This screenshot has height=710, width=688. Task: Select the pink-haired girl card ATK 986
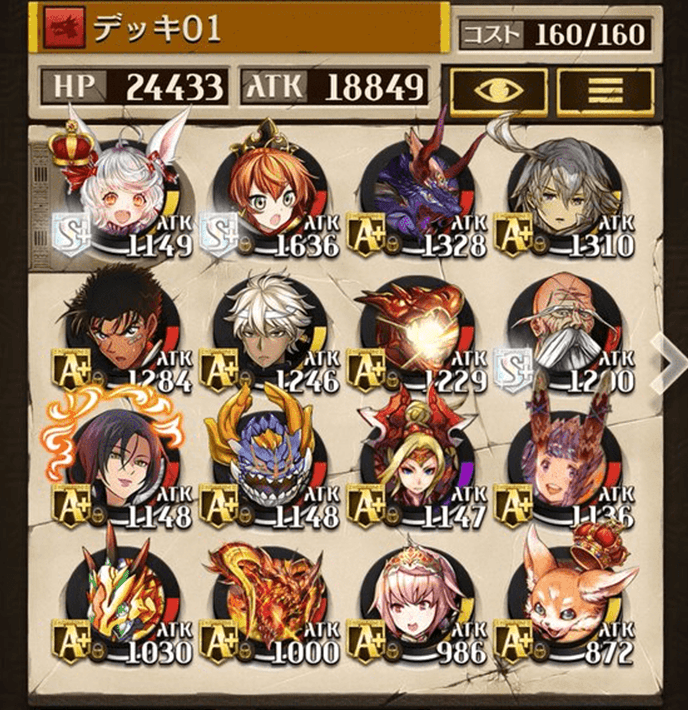[415, 600]
